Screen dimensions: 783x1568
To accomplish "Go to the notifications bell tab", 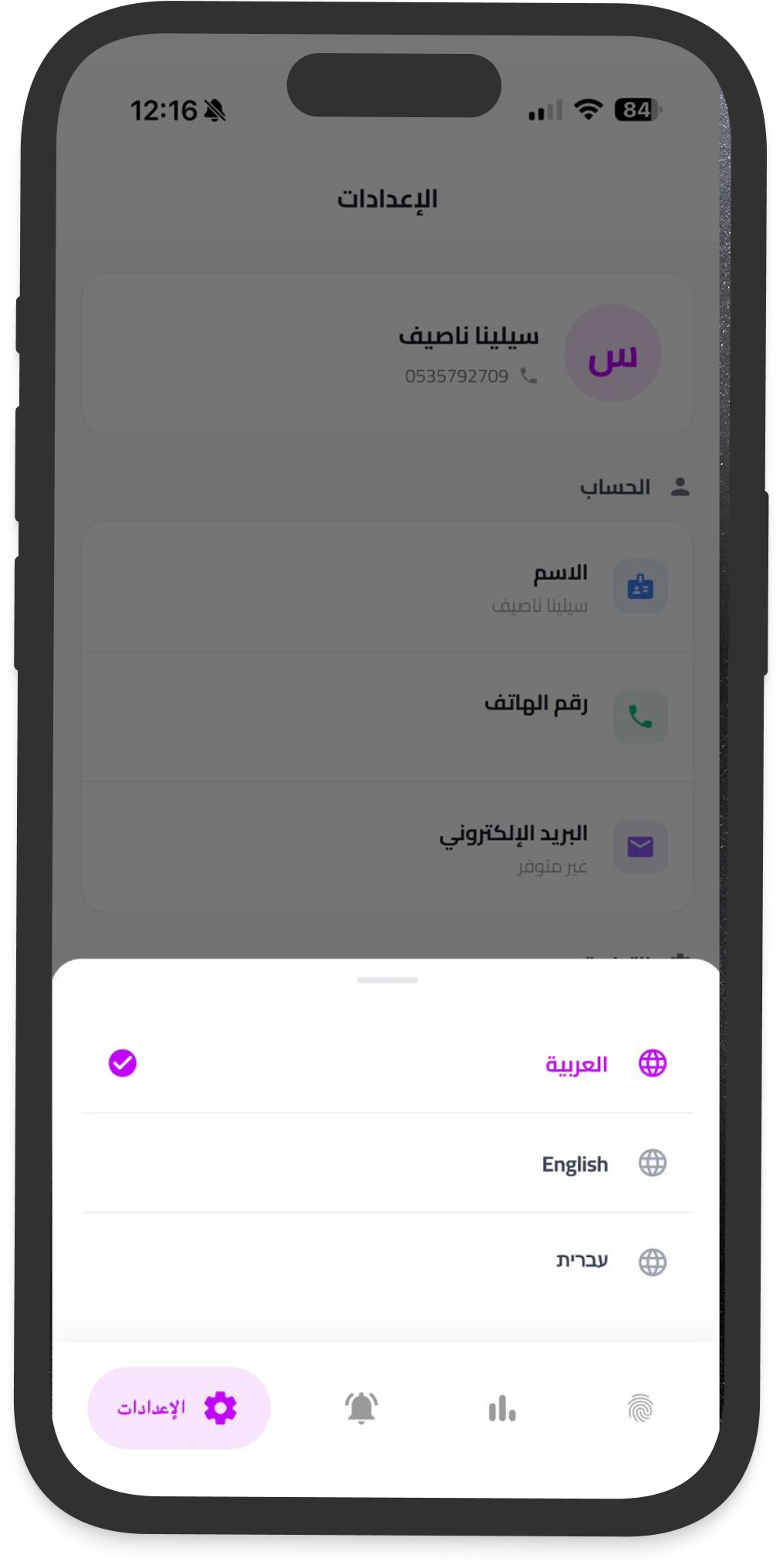I will [x=361, y=1408].
